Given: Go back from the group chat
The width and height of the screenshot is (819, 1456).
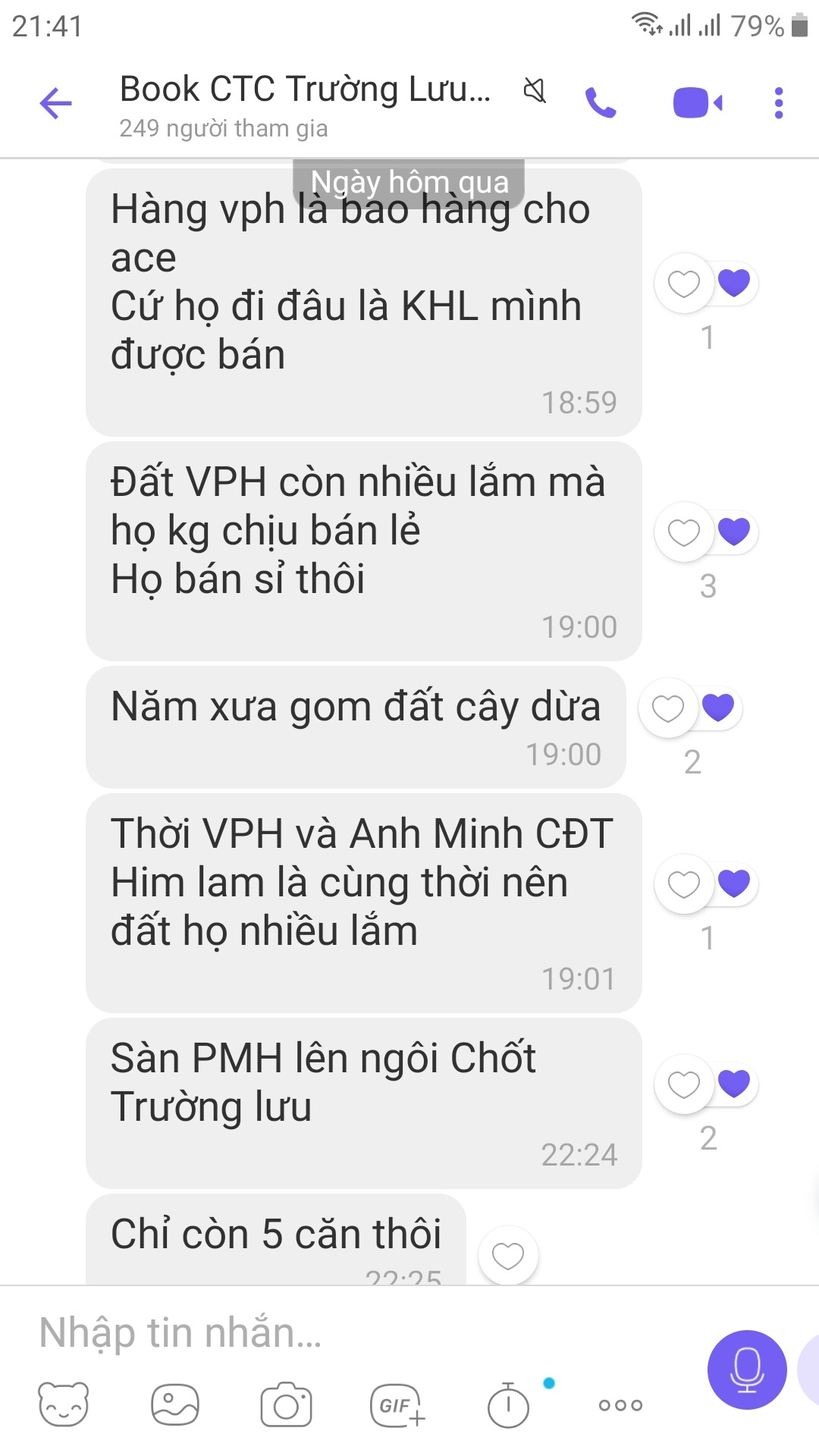Looking at the screenshot, I should pos(55,103).
